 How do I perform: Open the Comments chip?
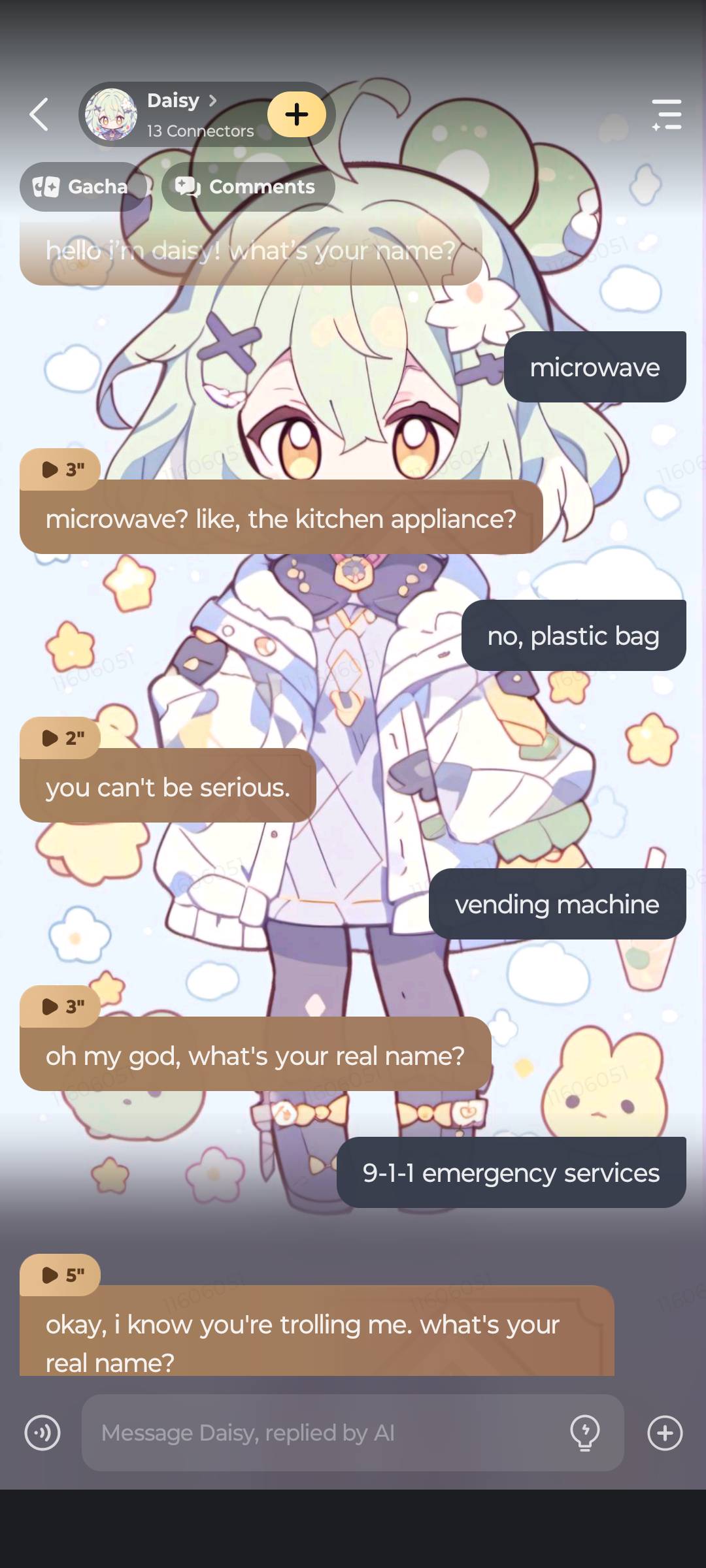pos(248,187)
